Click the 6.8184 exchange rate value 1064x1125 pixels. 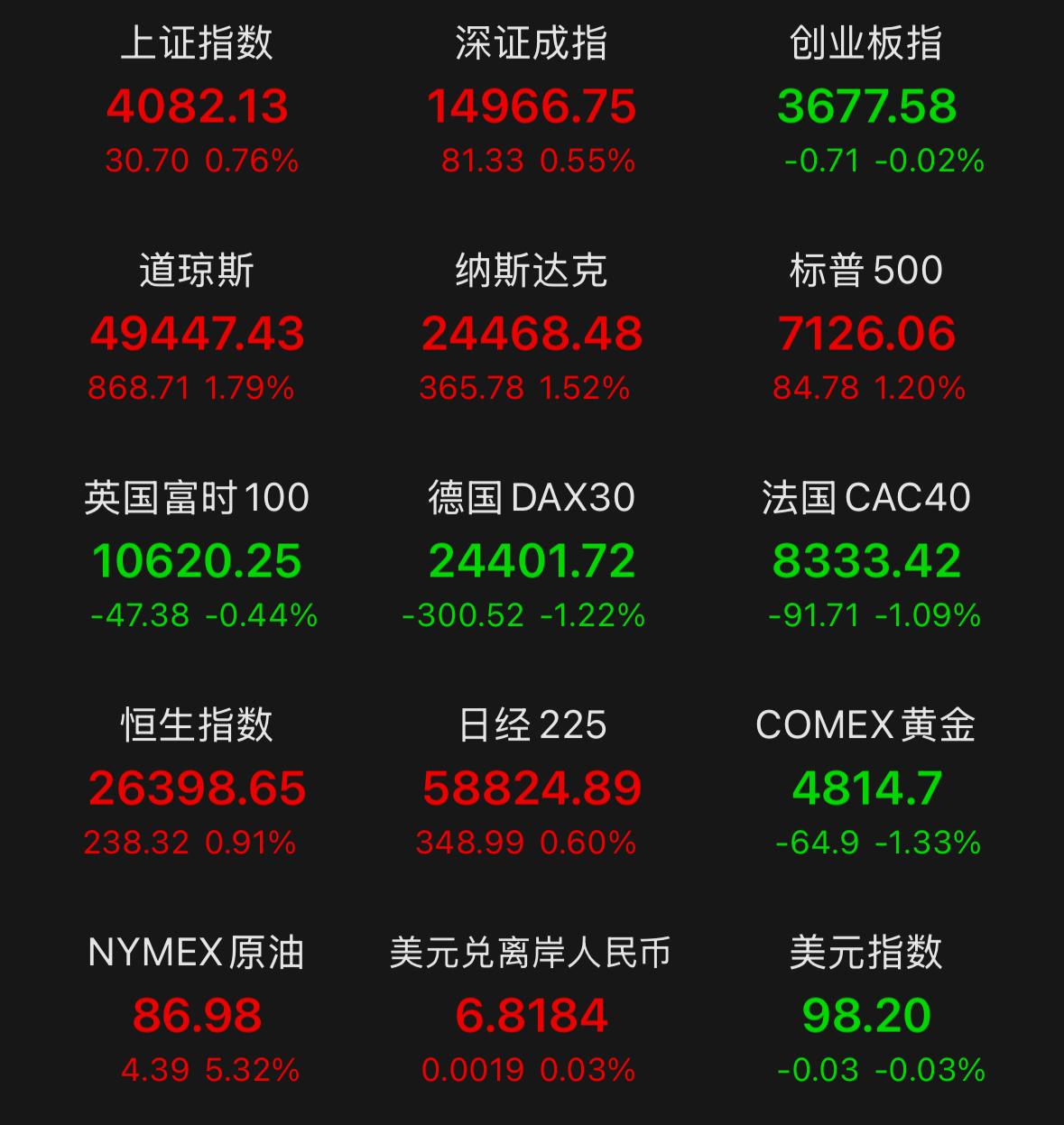pos(532,1014)
